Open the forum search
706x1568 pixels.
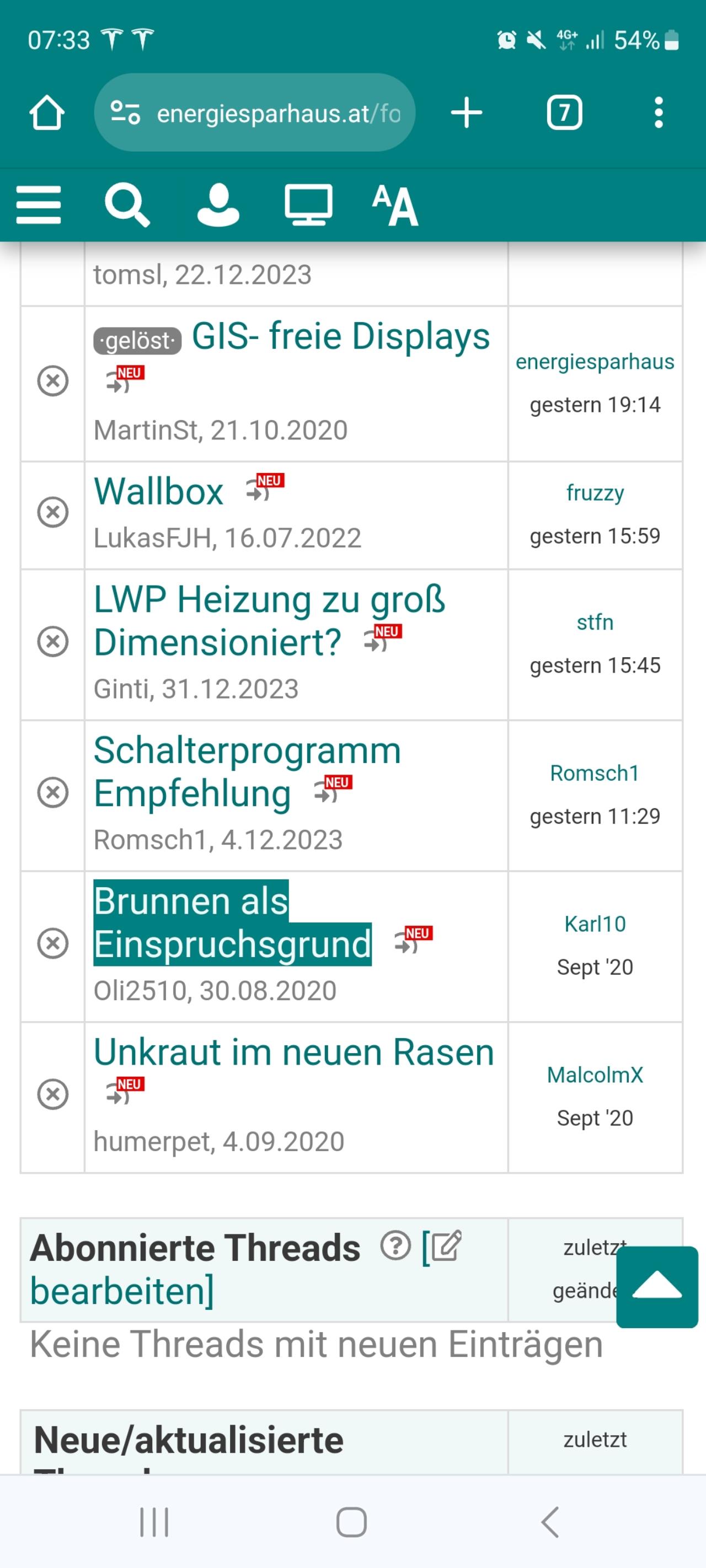127,205
